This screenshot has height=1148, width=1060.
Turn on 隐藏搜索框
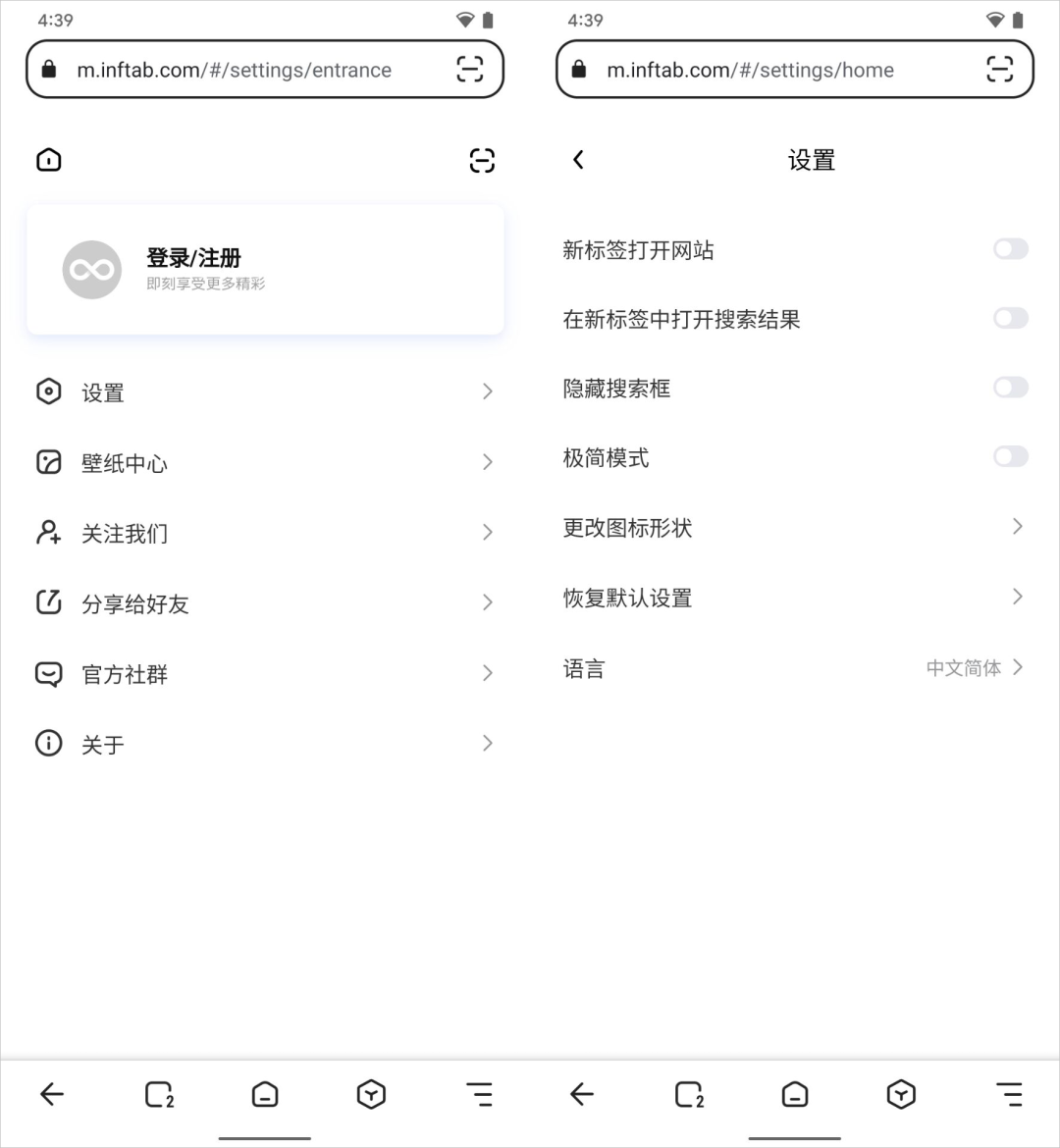click(x=1010, y=388)
